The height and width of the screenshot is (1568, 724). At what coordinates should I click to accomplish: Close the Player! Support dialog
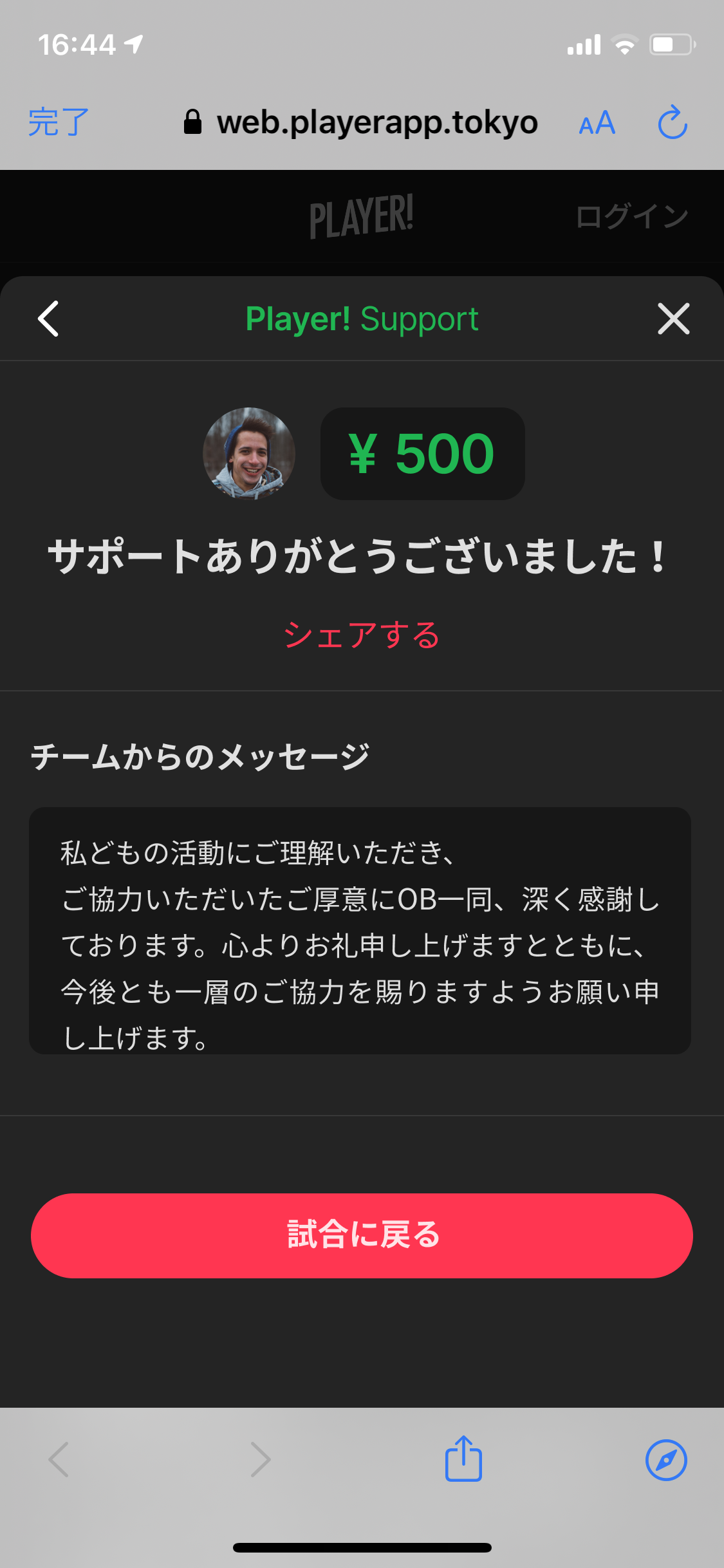pos(673,319)
